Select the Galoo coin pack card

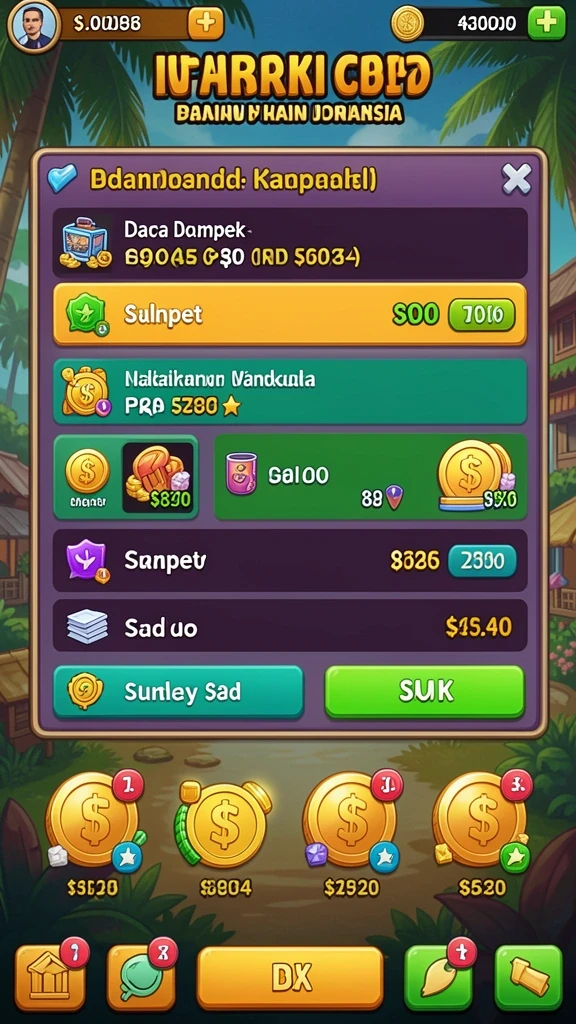pyautogui.click(x=370, y=477)
